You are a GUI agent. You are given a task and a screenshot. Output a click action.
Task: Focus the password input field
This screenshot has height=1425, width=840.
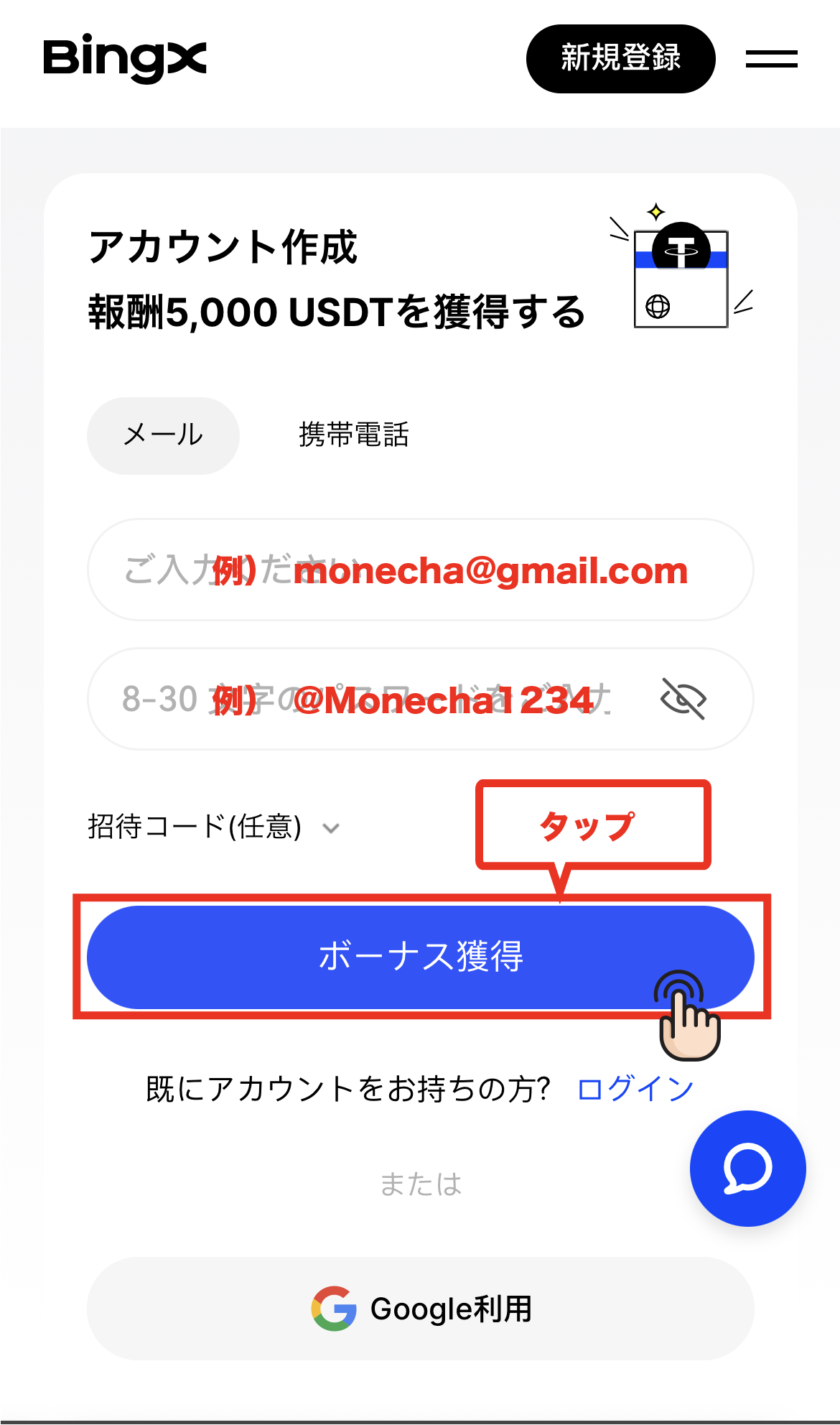pyautogui.click(x=373, y=700)
